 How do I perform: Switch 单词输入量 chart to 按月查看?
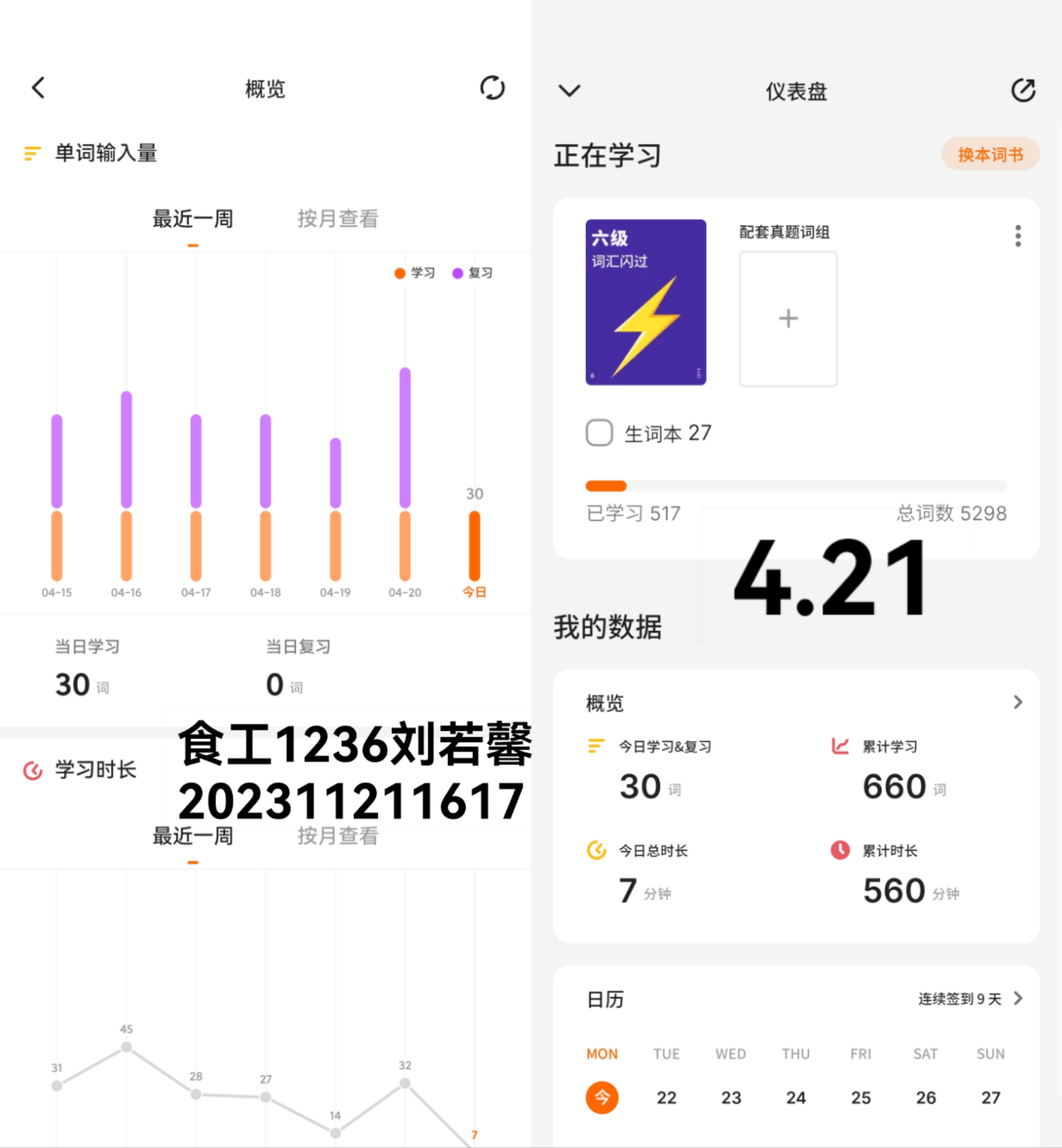[x=338, y=218]
